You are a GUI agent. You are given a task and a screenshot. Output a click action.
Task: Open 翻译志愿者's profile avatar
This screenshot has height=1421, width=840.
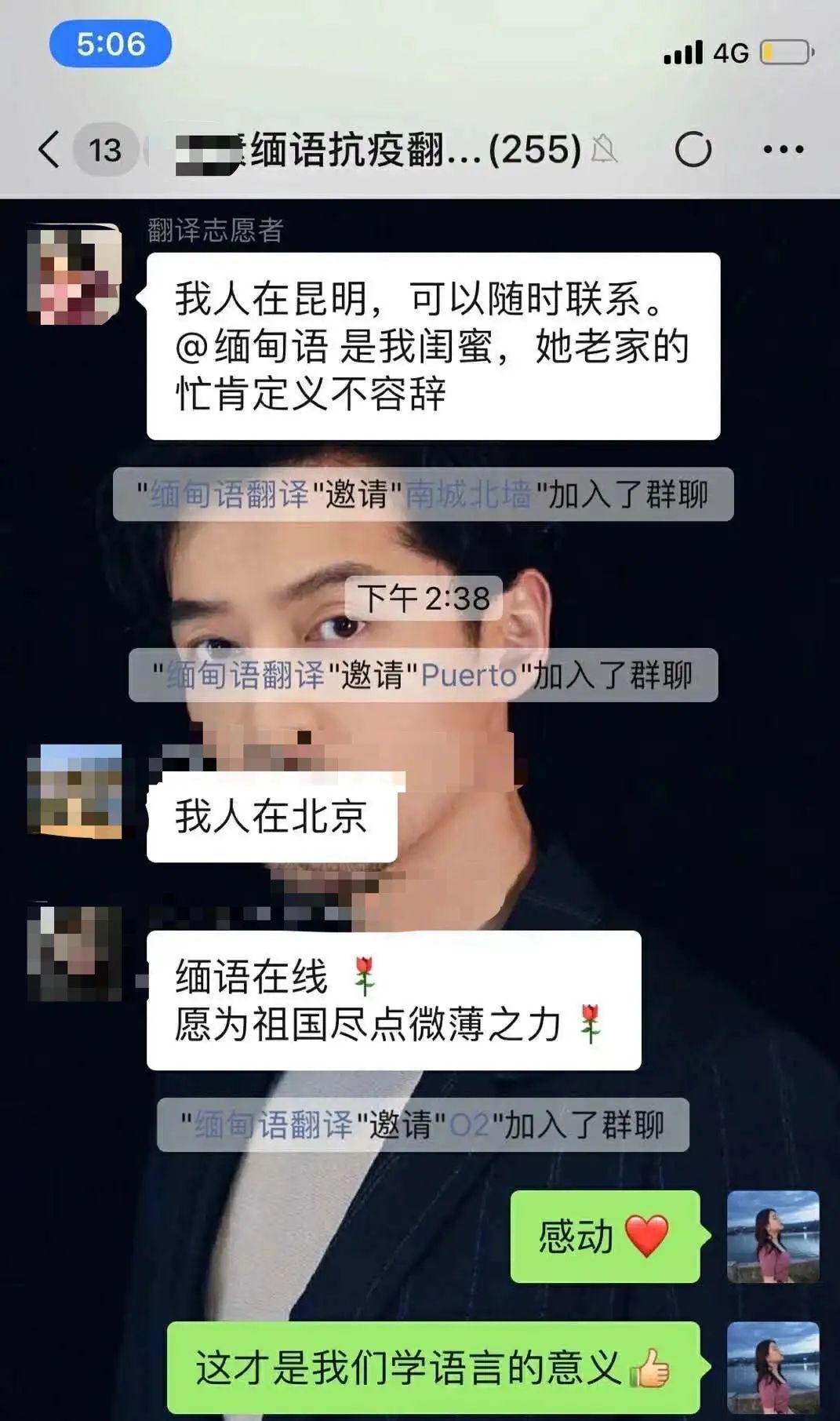75,274
